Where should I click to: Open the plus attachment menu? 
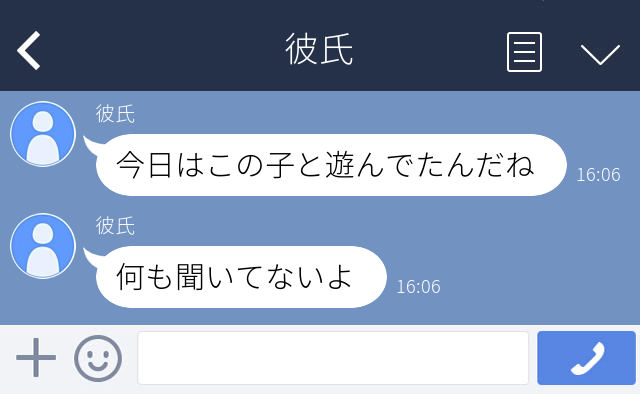(36, 358)
